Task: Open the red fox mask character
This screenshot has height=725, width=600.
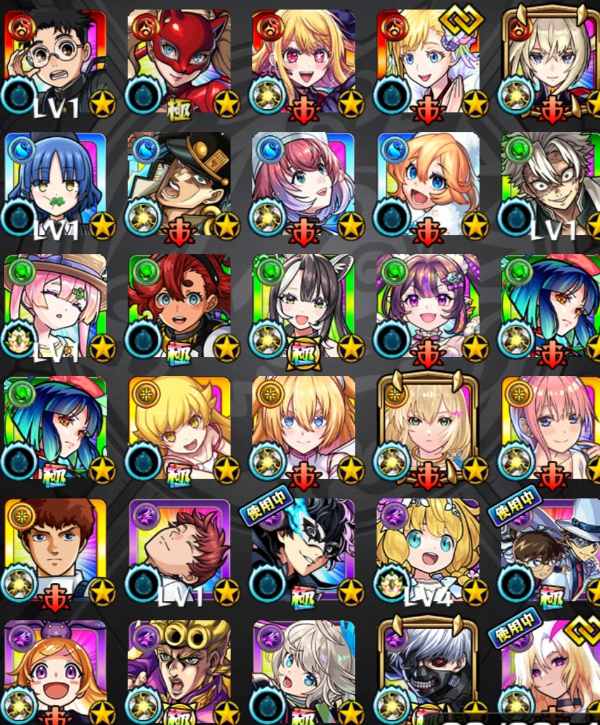Action: coord(179,62)
